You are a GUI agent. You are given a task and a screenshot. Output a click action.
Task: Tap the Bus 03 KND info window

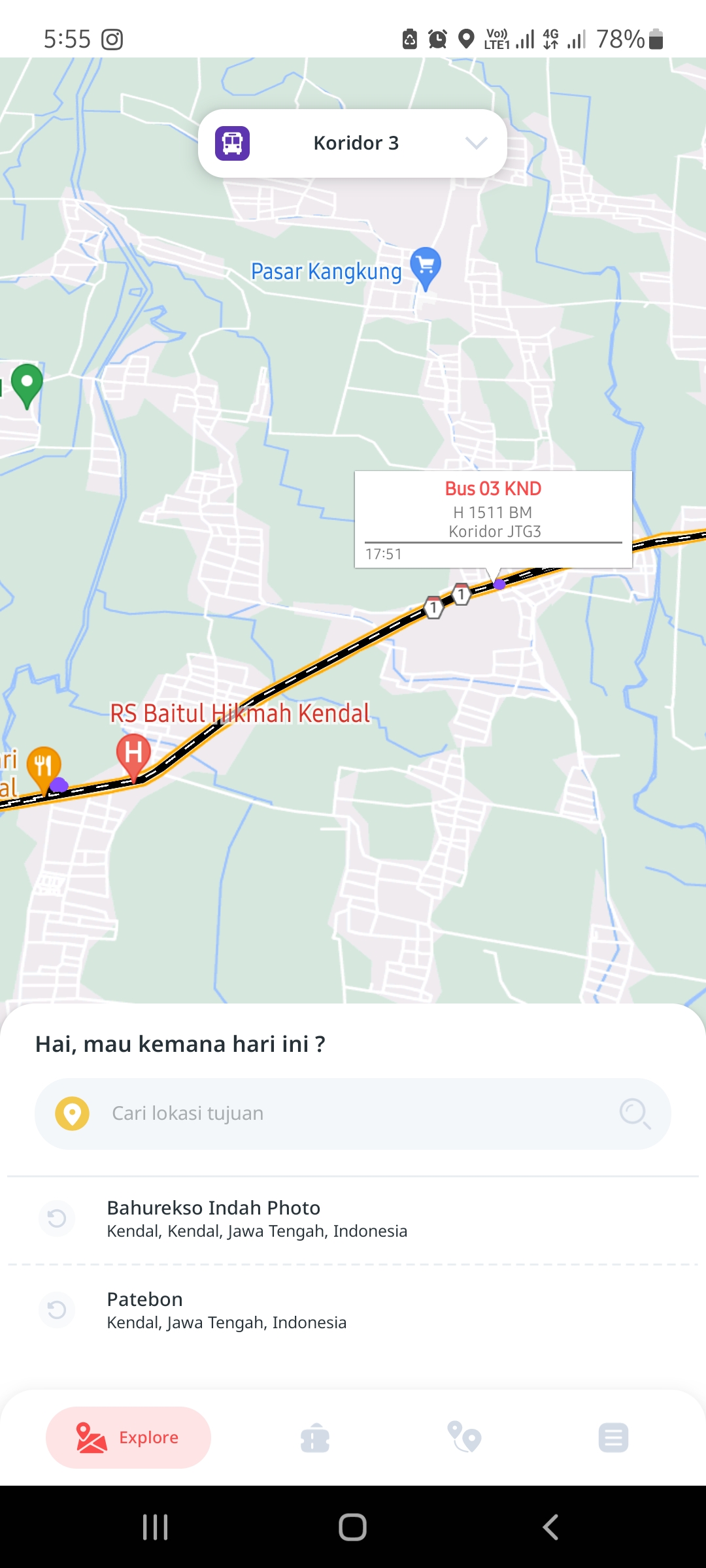click(x=494, y=519)
